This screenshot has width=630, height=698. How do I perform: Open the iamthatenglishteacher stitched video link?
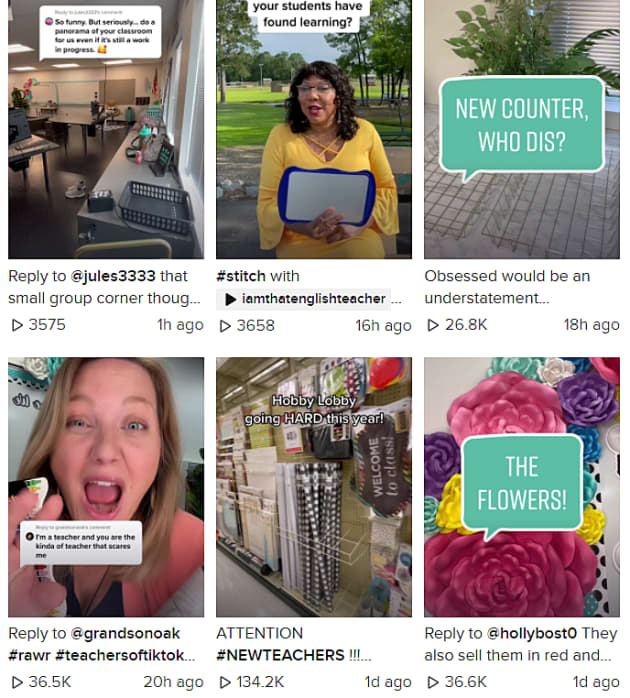(x=311, y=299)
